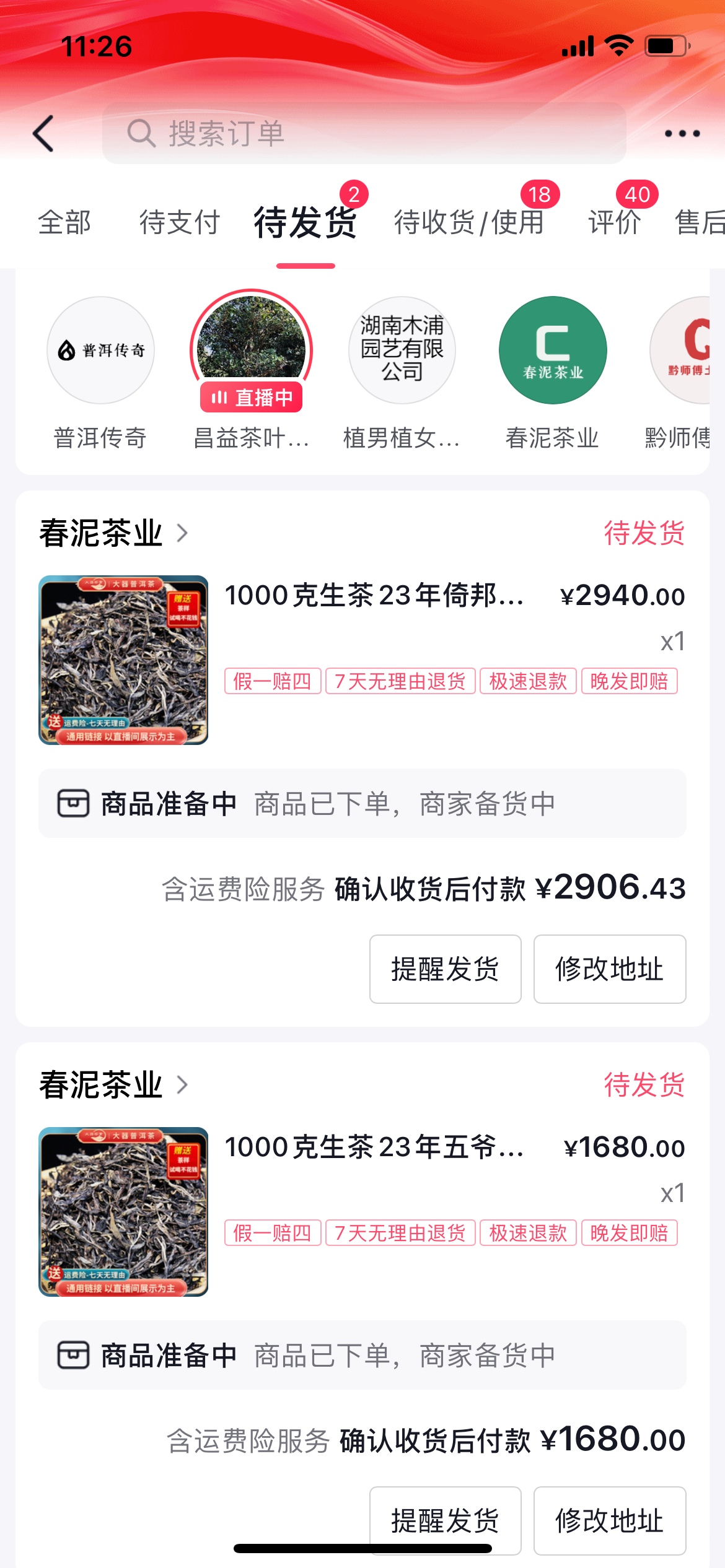Open the 植男植女 shop avatar

coord(402,351)
